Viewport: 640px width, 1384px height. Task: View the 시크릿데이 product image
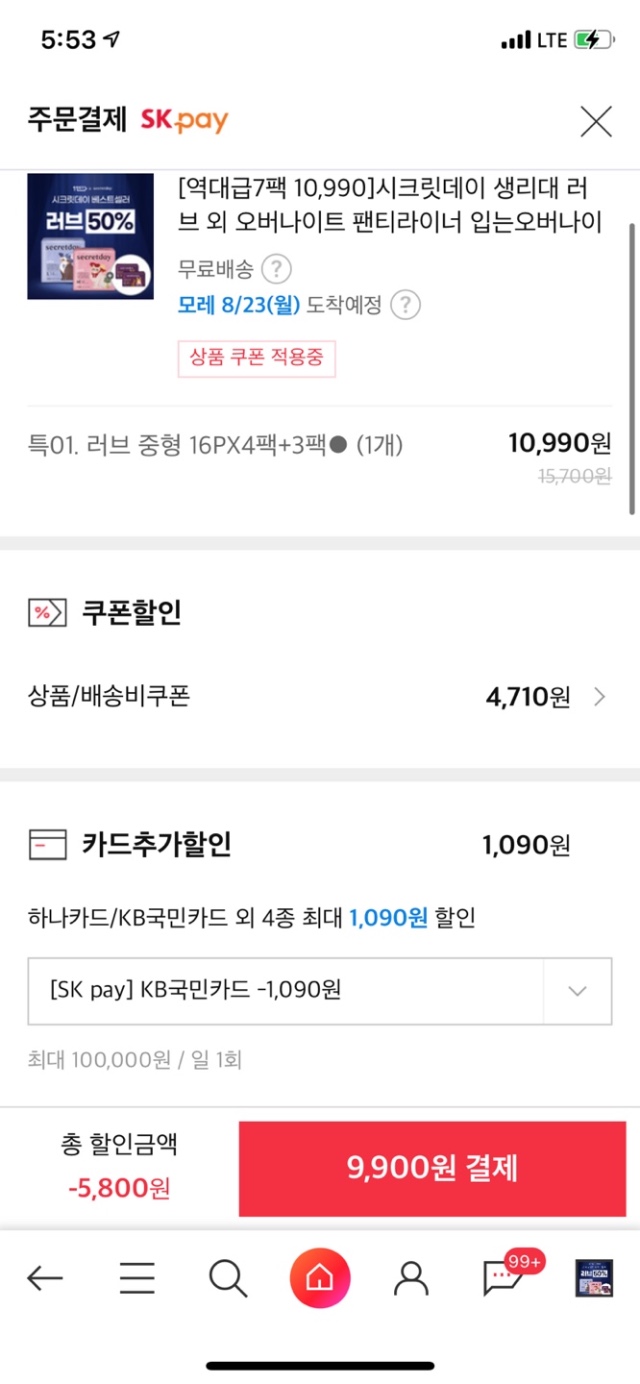click(x=90, y=236)
